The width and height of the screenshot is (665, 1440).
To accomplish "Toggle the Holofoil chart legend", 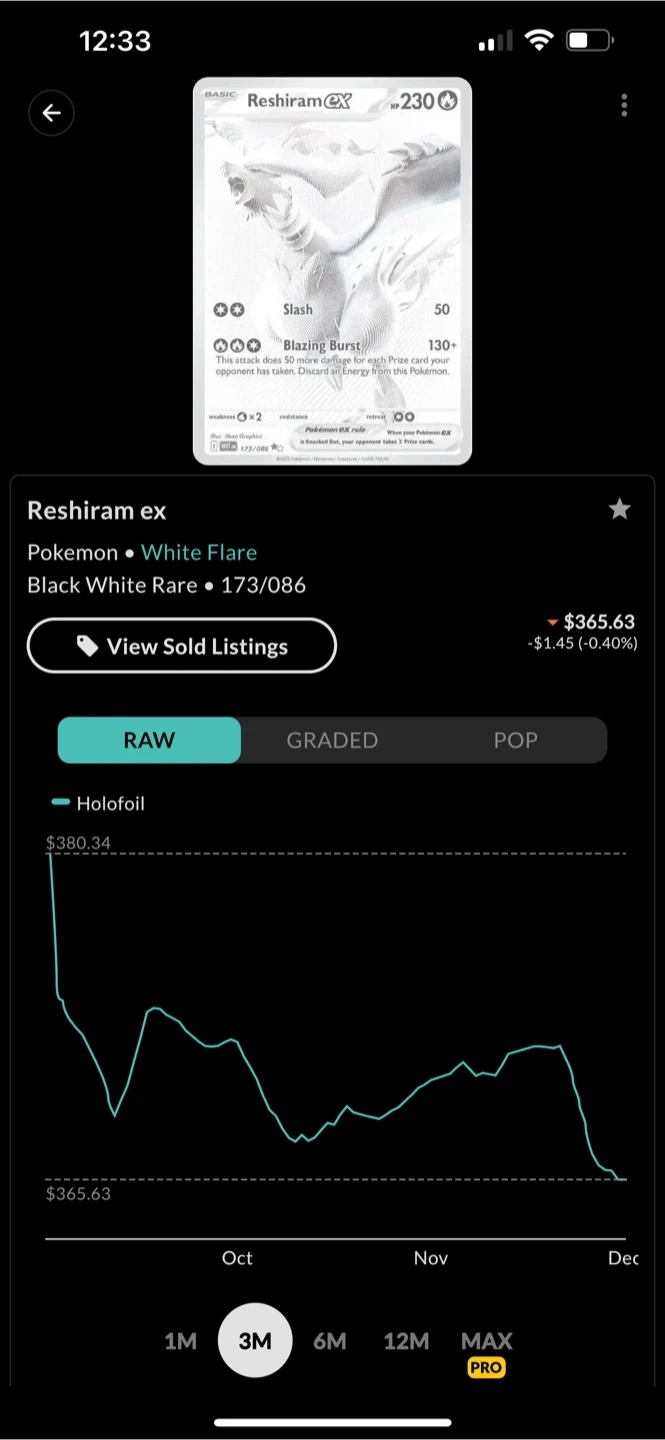I will 99,803.
